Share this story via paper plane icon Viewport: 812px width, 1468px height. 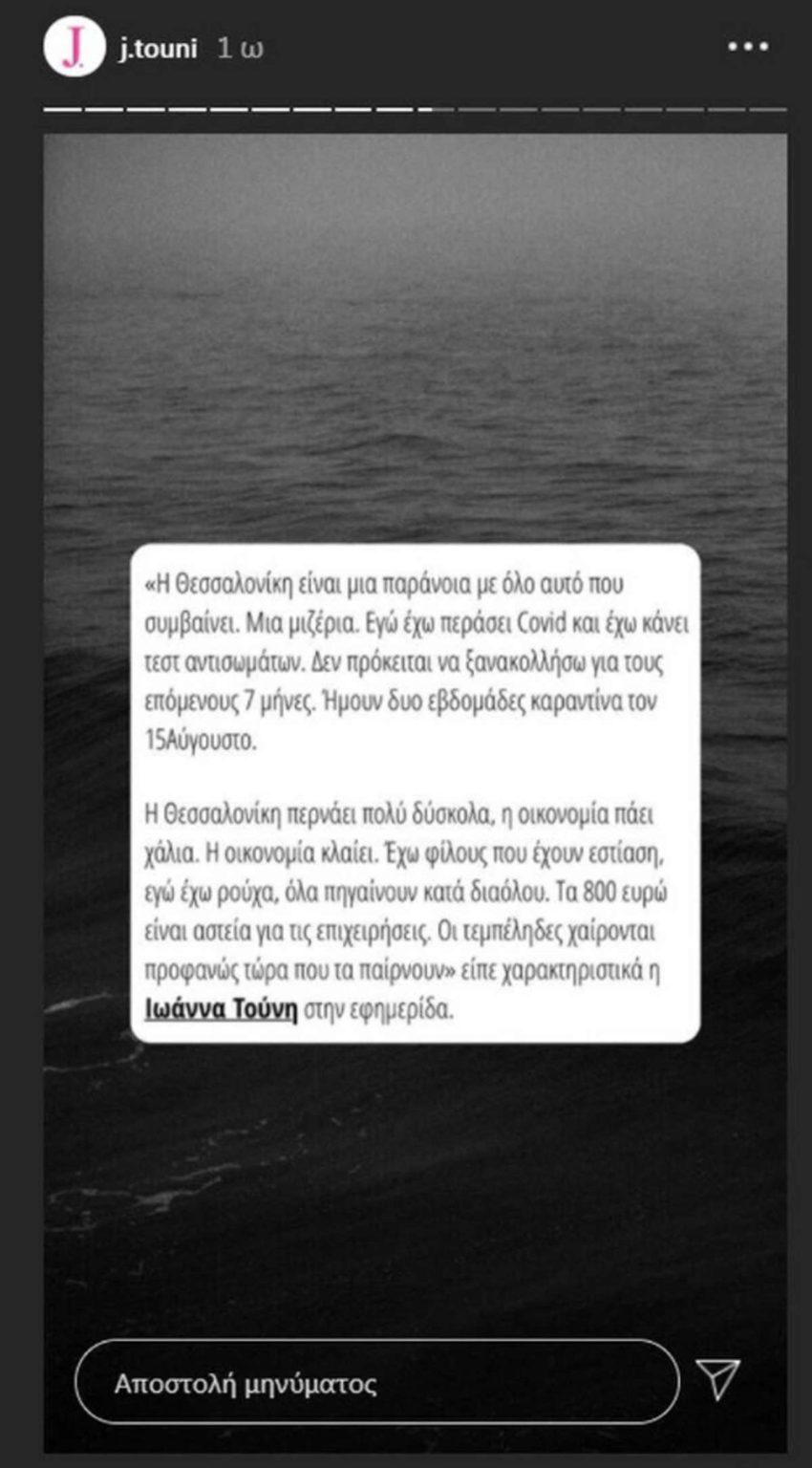[x=718, y=1379]
